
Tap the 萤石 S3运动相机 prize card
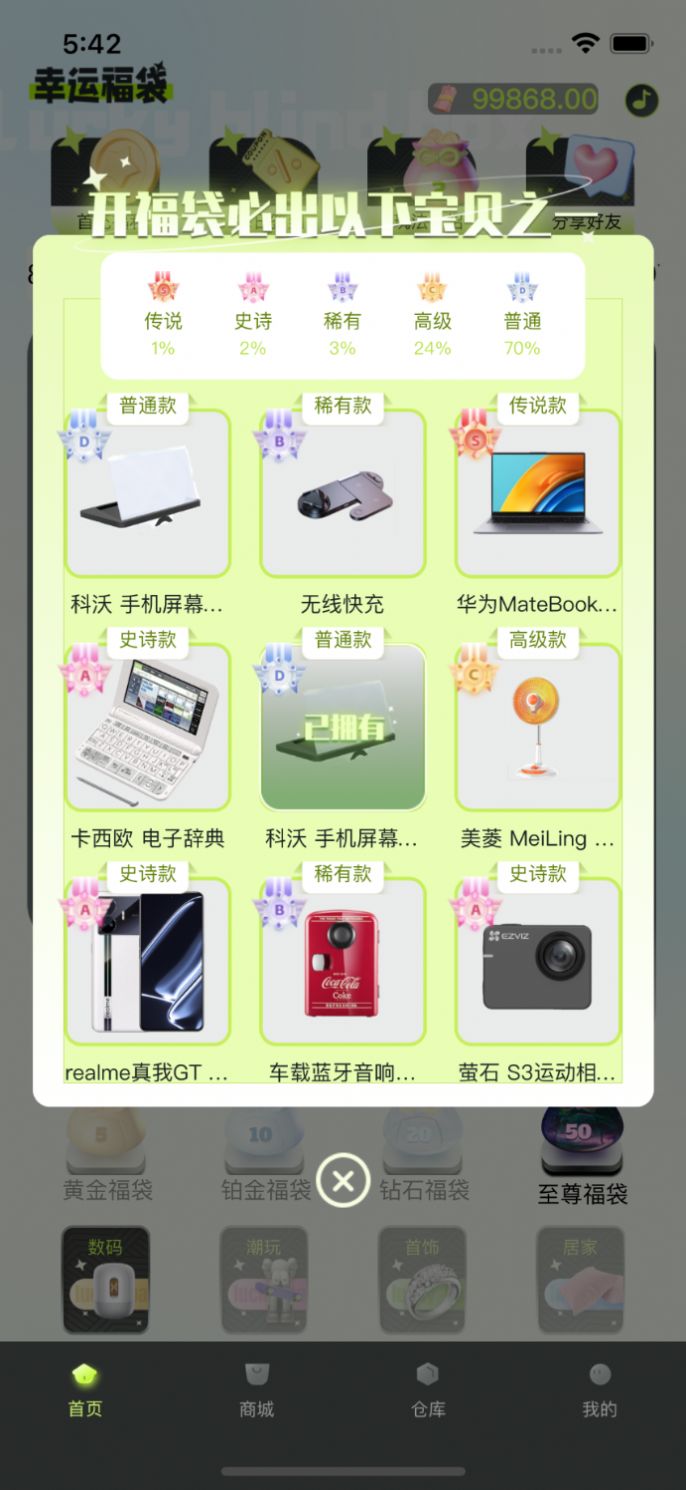(x=538, y=962)
